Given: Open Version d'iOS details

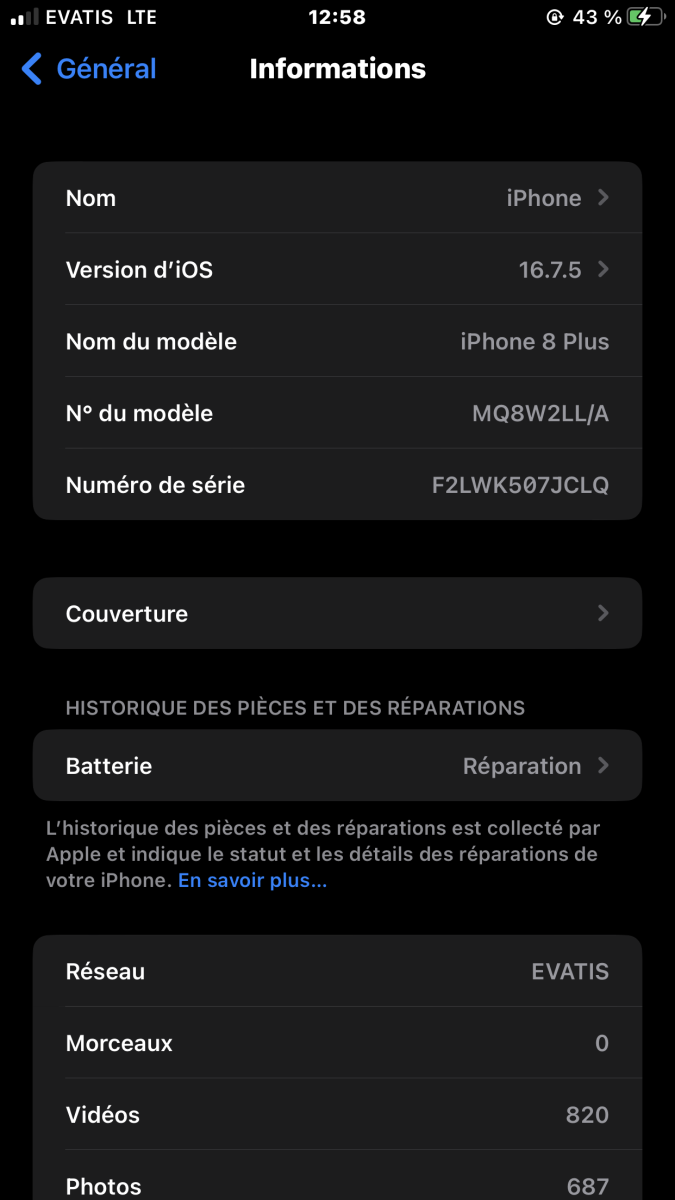Looking at the screenshot, I should pos(337,270).
